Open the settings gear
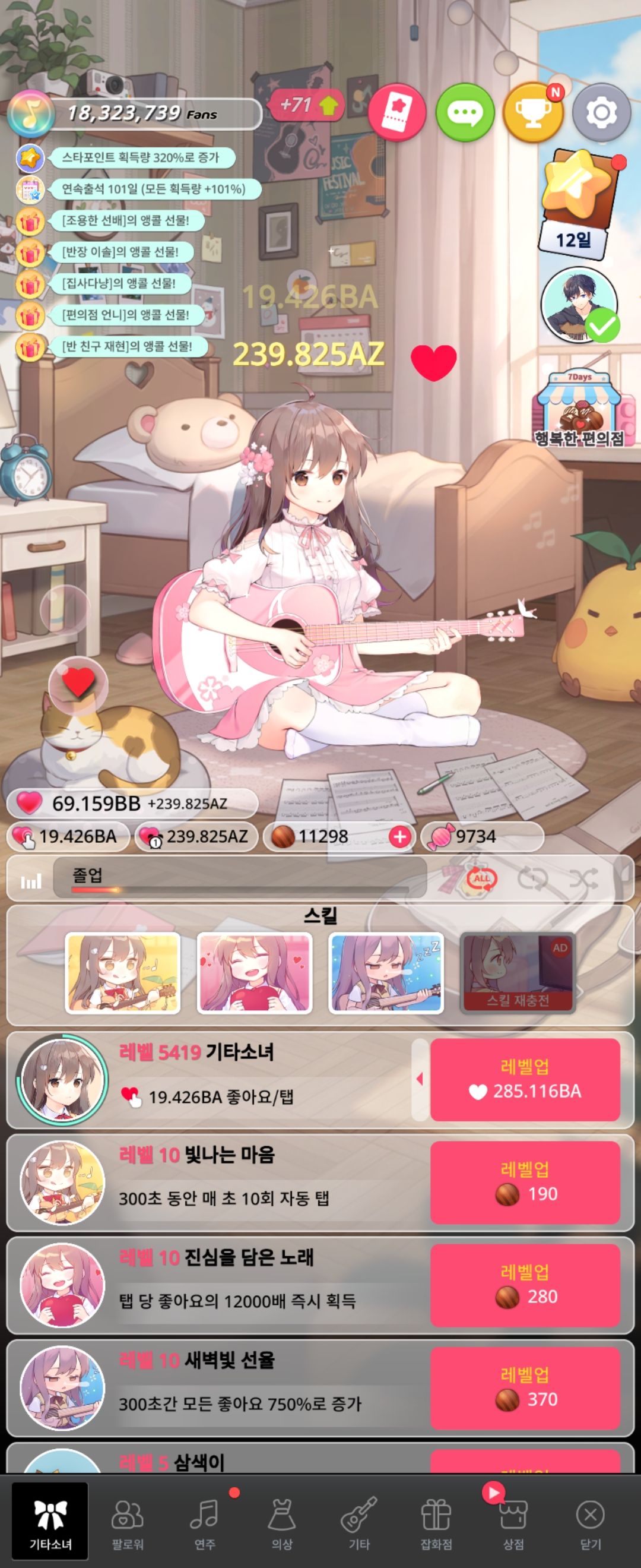The width and height of the screenshot is (641, 1568). pyautogui.click(x=601, y=113)
